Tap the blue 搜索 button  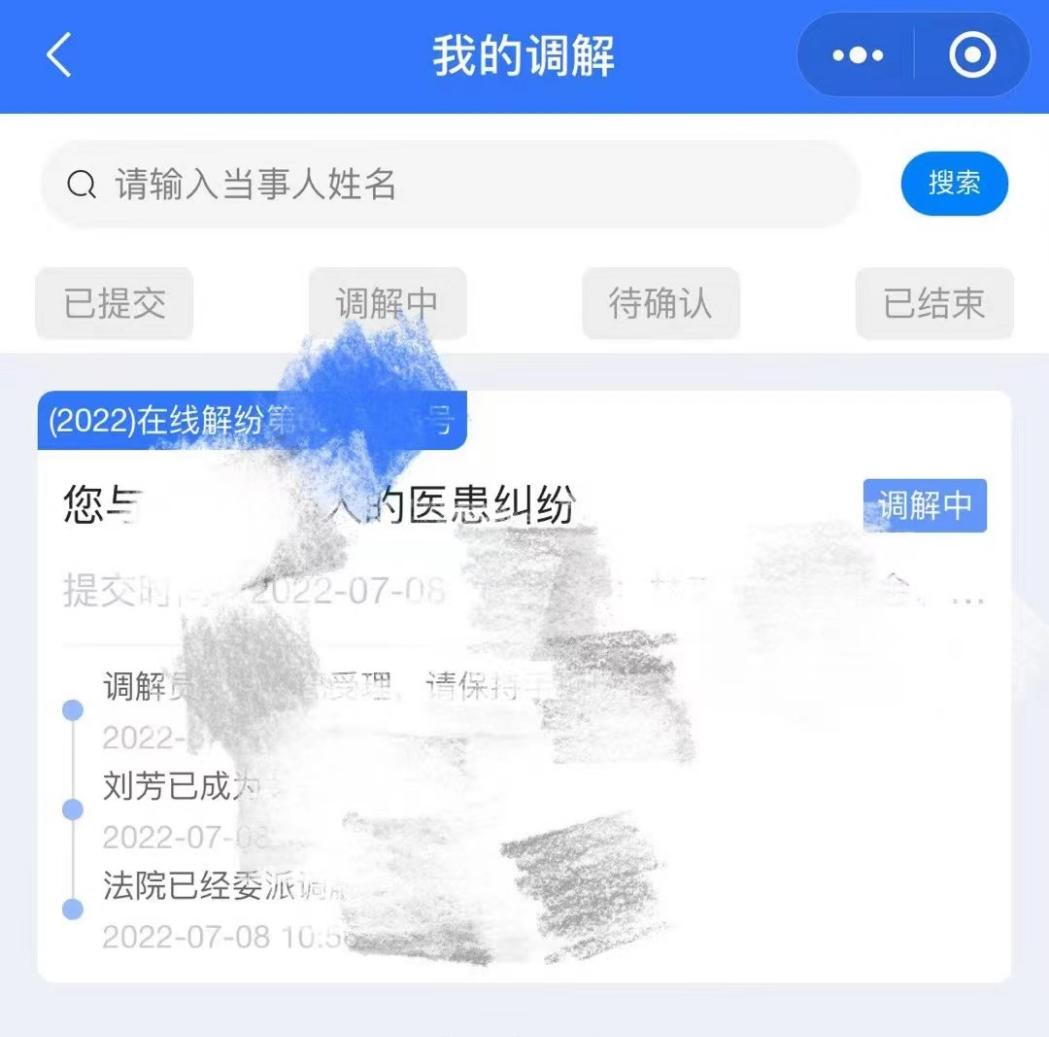pyautogui.click(x=954, y=184)
